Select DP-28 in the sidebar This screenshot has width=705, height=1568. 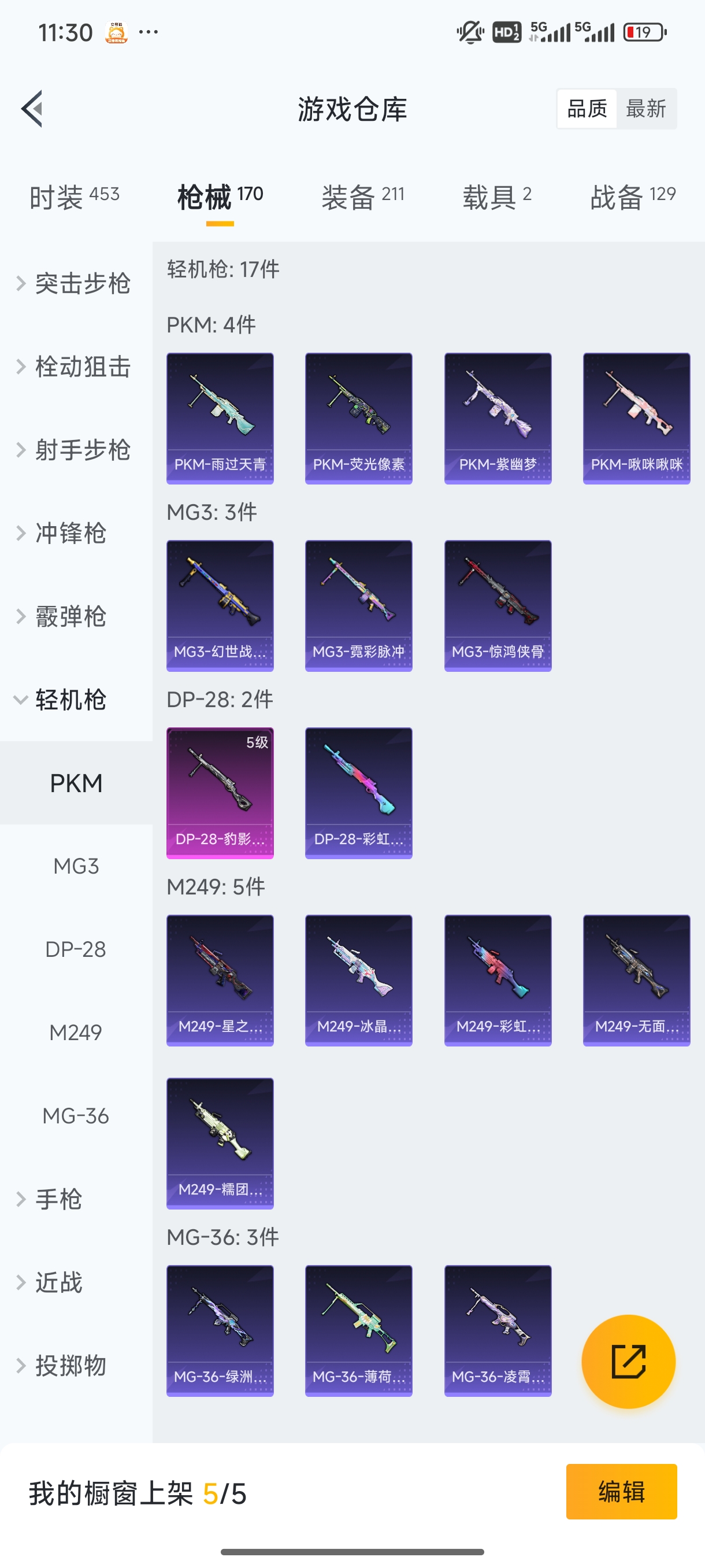point(74,949)
